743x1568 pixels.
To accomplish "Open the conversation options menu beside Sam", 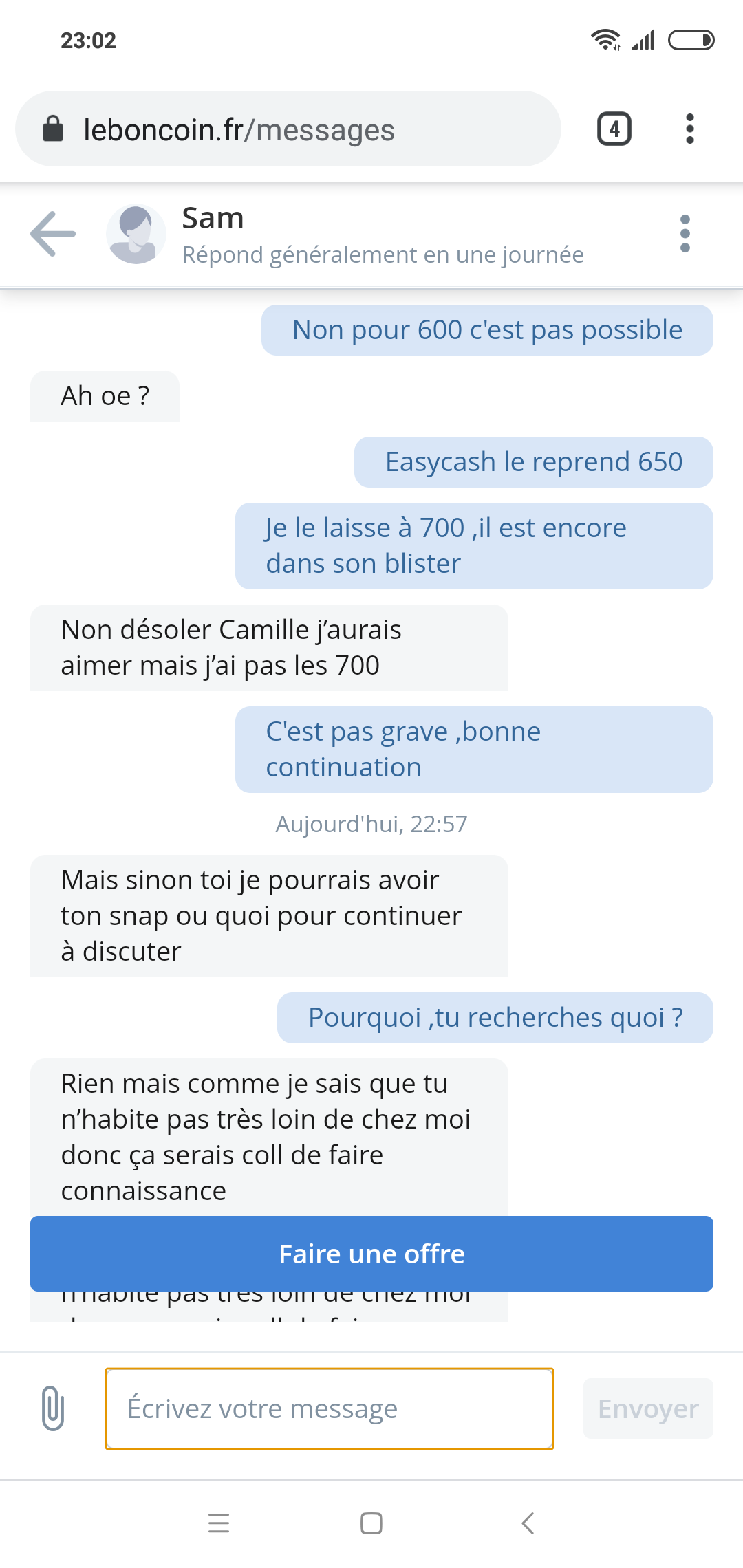I will point(685,234).
